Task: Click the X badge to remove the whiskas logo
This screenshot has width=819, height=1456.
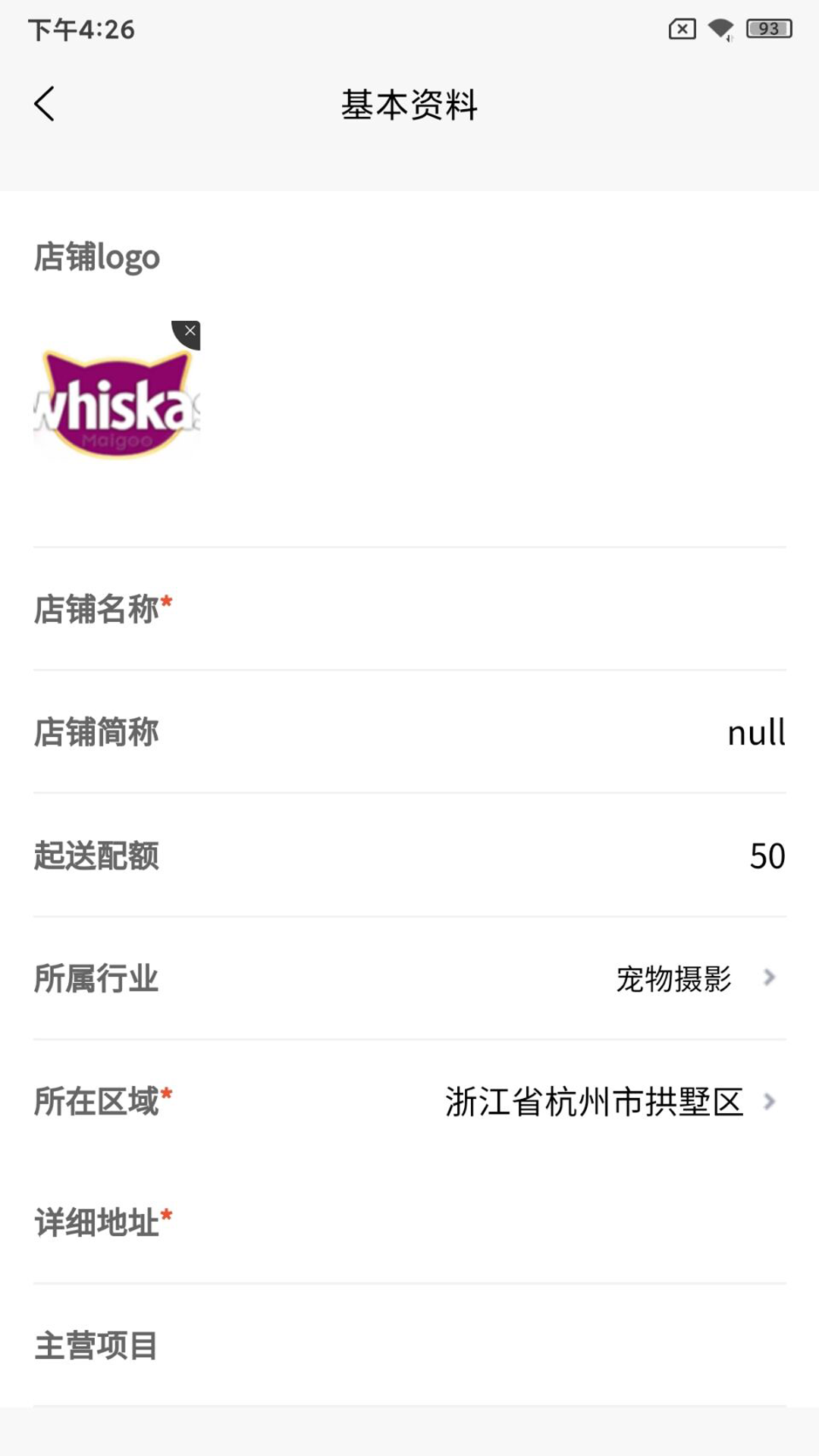Action: coord(189,331)
